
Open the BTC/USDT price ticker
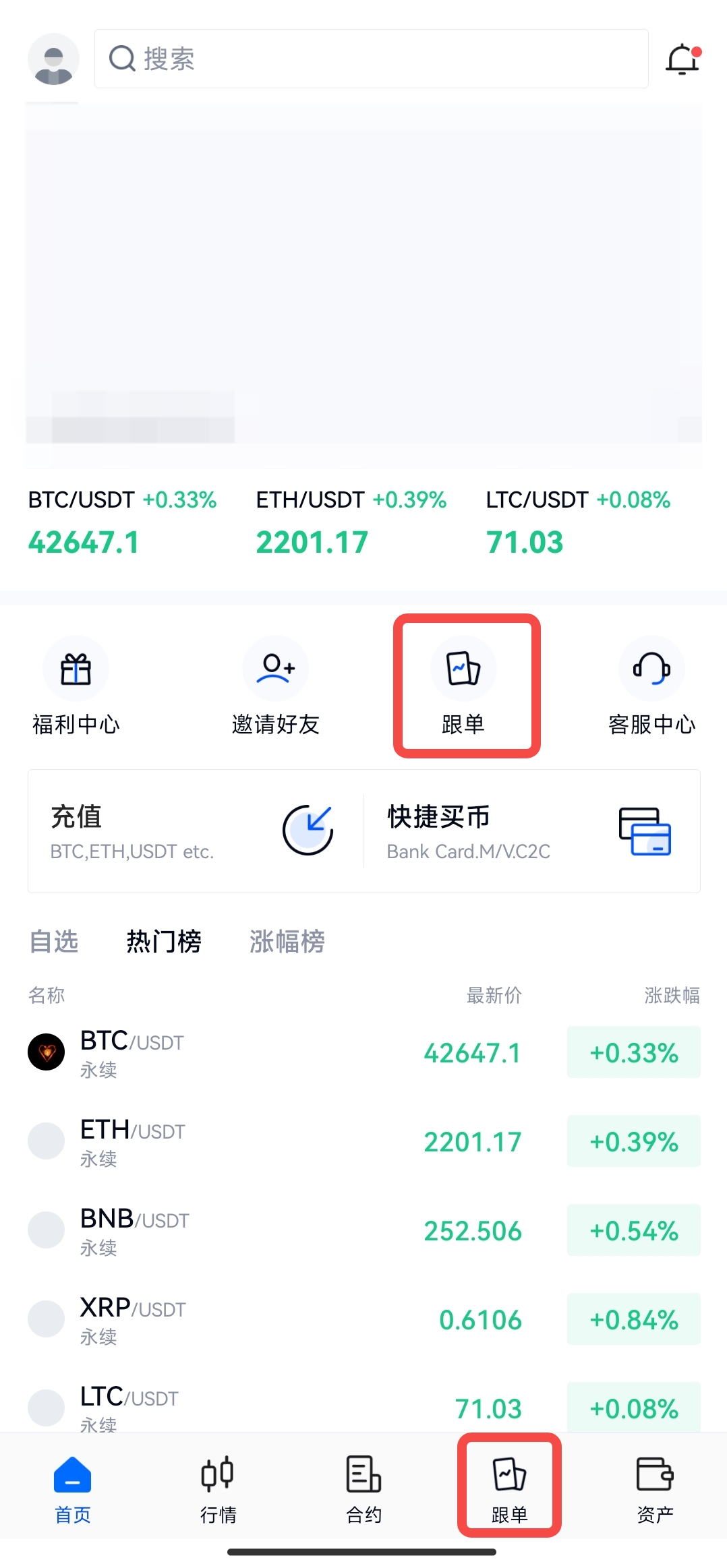[x=122, y=522]
